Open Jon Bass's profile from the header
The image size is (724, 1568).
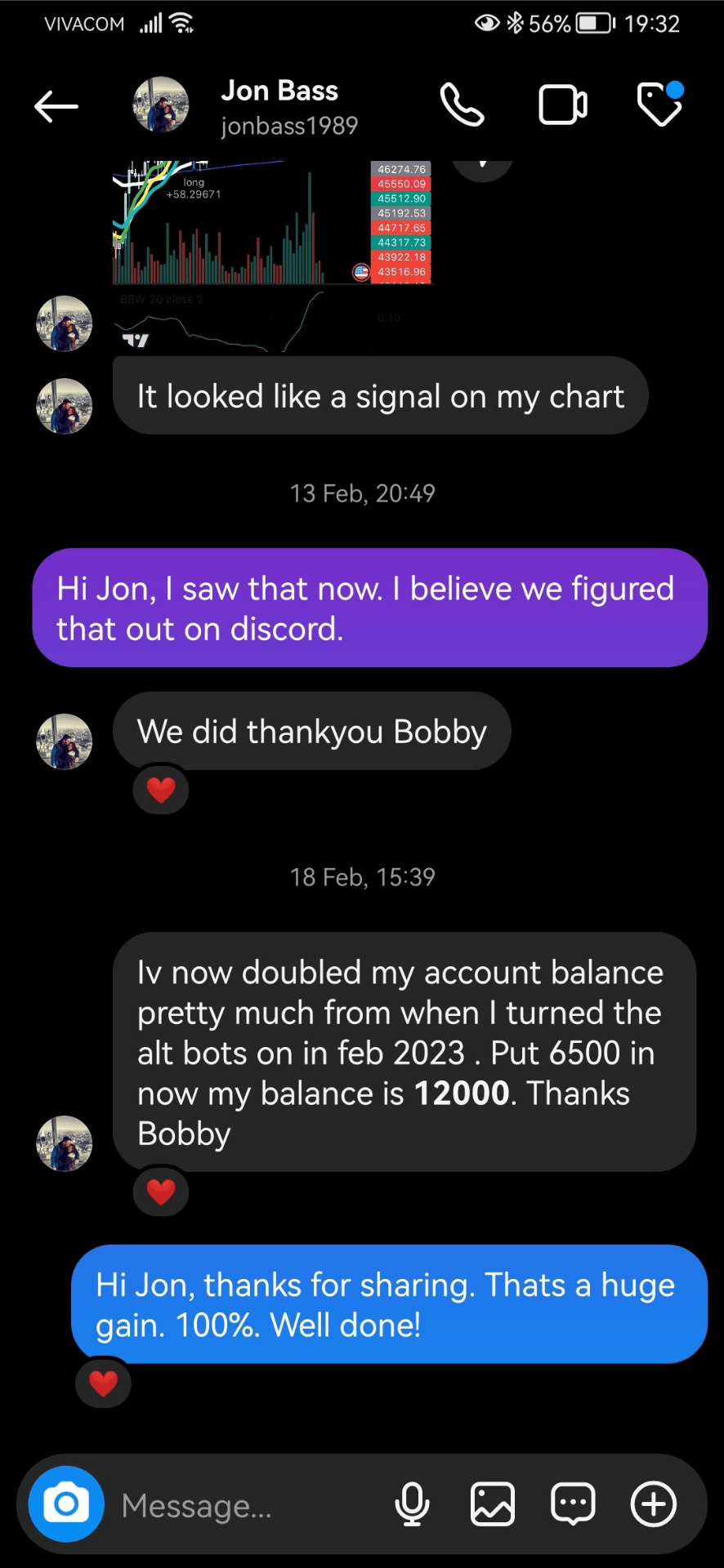279,106
